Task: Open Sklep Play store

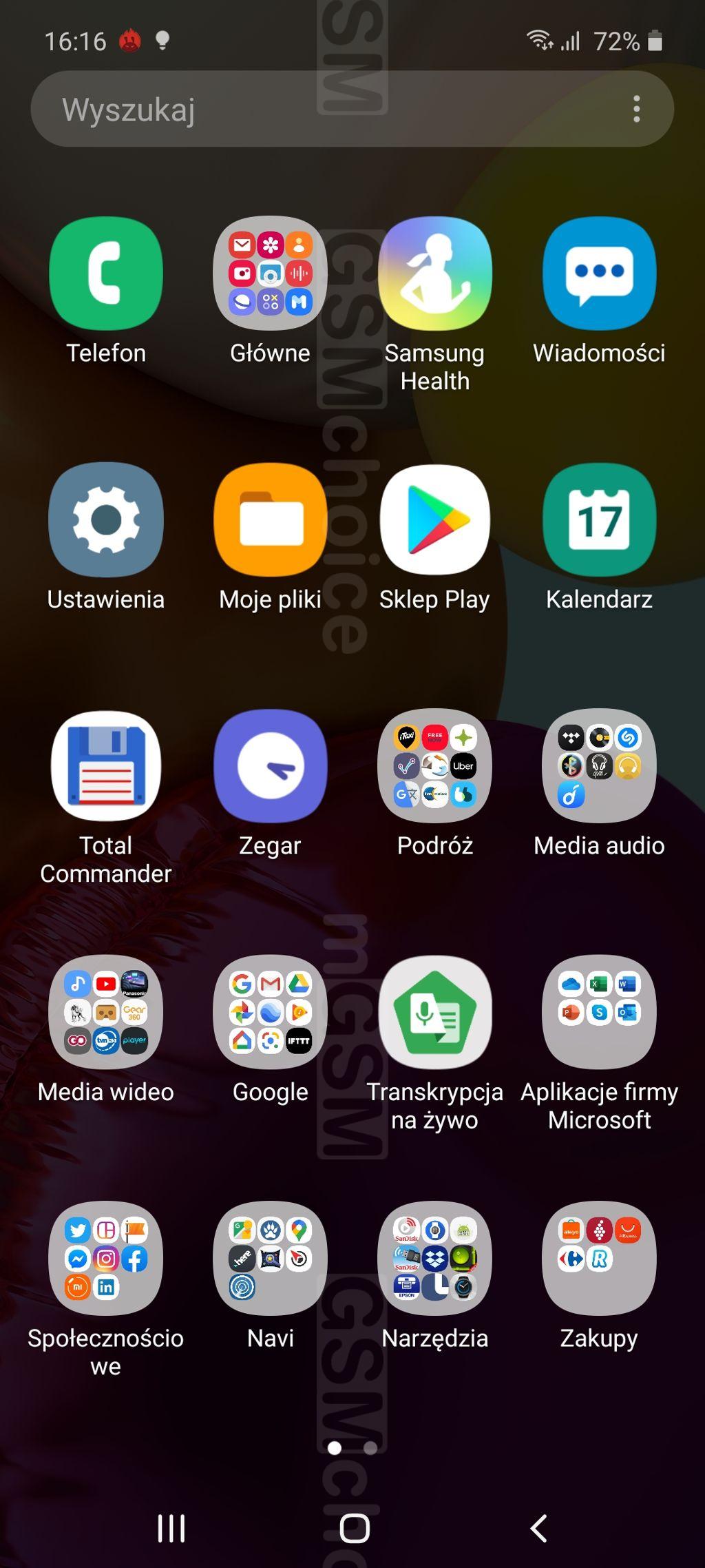Action: [434, 520]
